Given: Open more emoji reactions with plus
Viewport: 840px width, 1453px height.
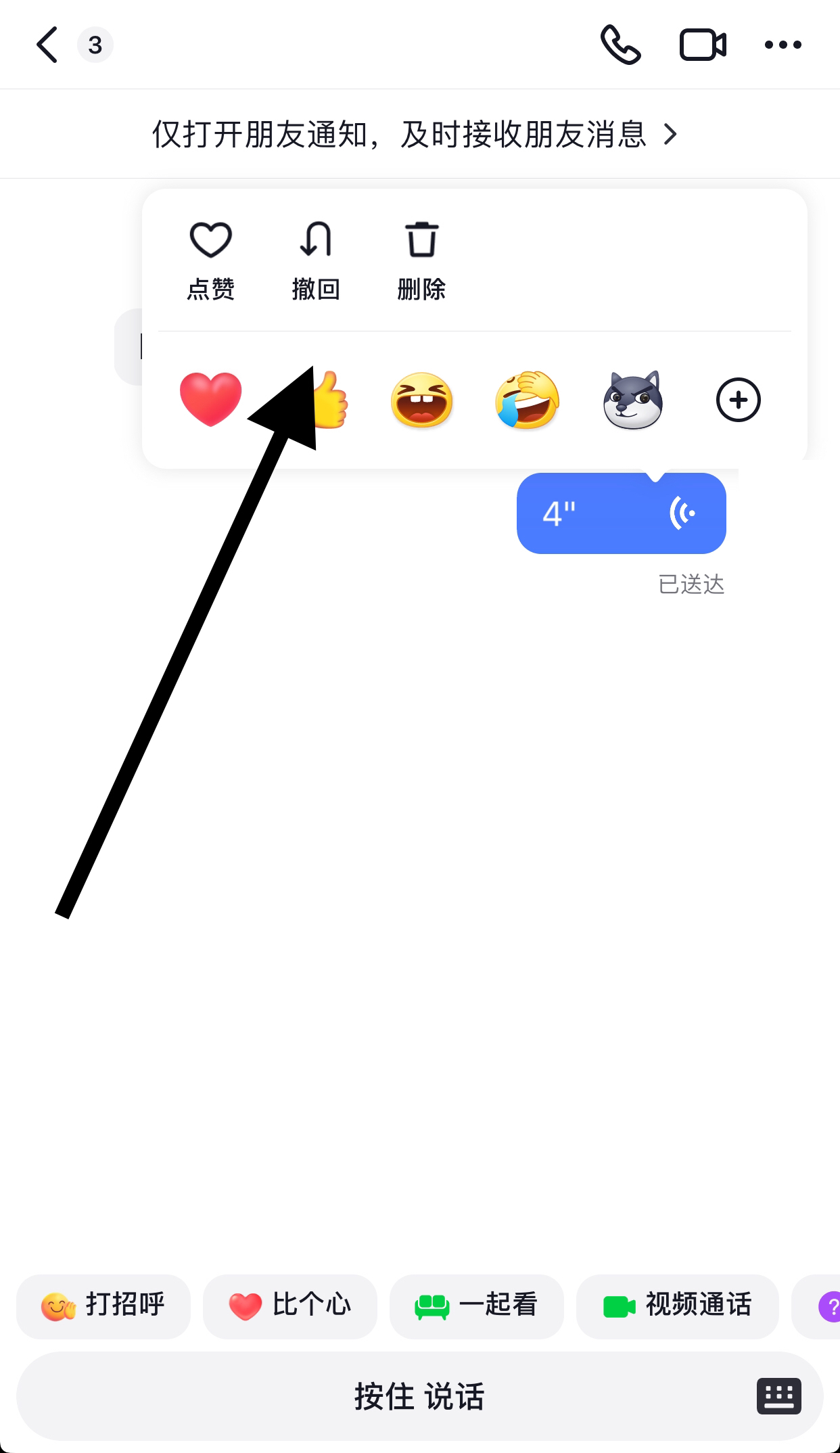Looking at the screenshot, I should coord(739,400).
